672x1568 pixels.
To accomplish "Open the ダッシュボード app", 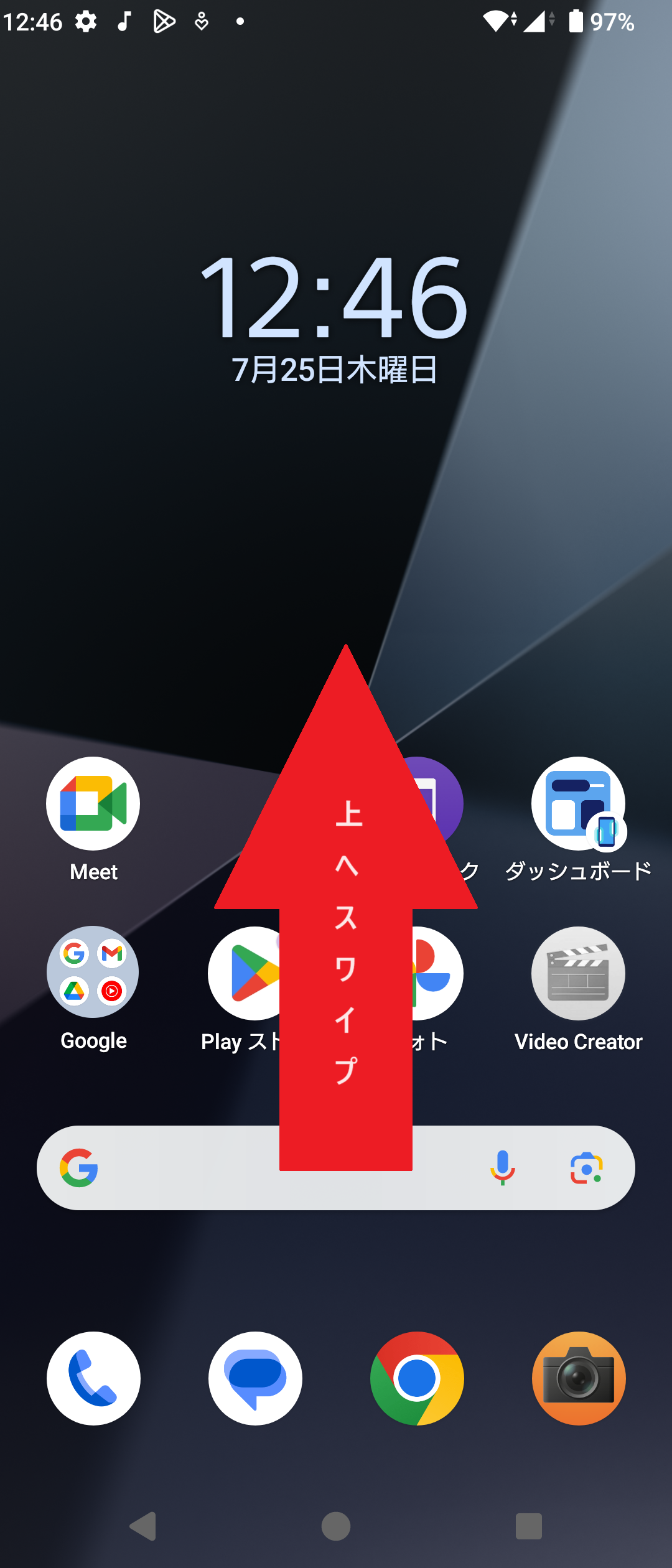I will click(x=578, y=803).
